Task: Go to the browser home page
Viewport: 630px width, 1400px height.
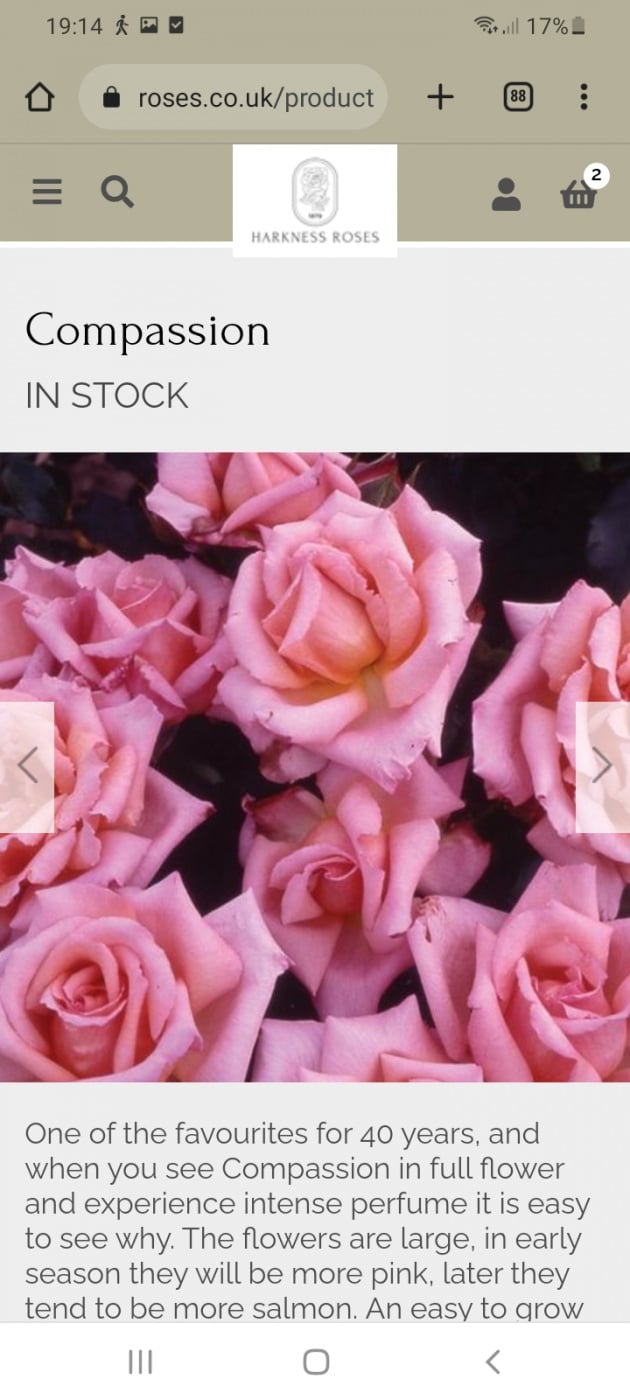Action: 39,97
